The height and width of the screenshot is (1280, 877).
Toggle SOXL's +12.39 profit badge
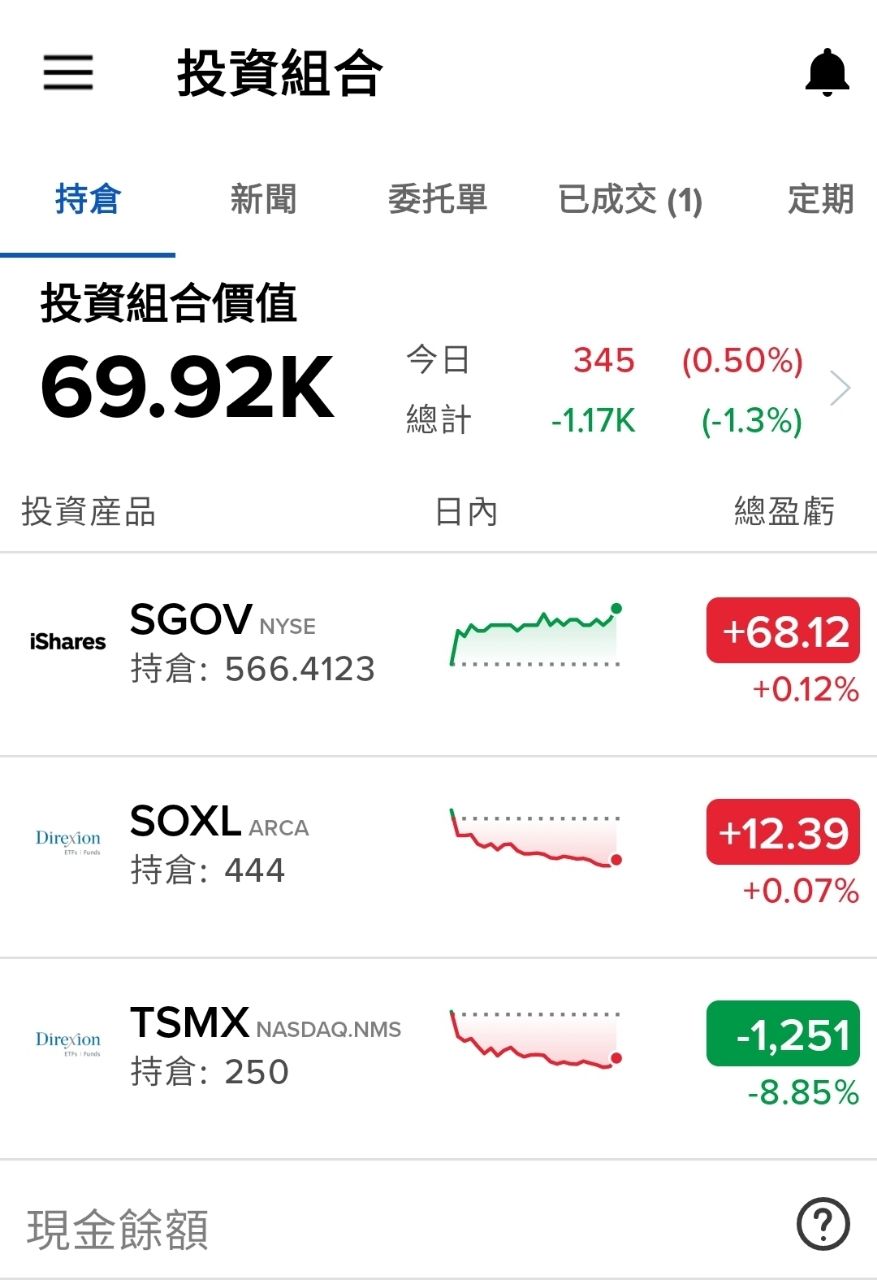(x=783, y=833)
